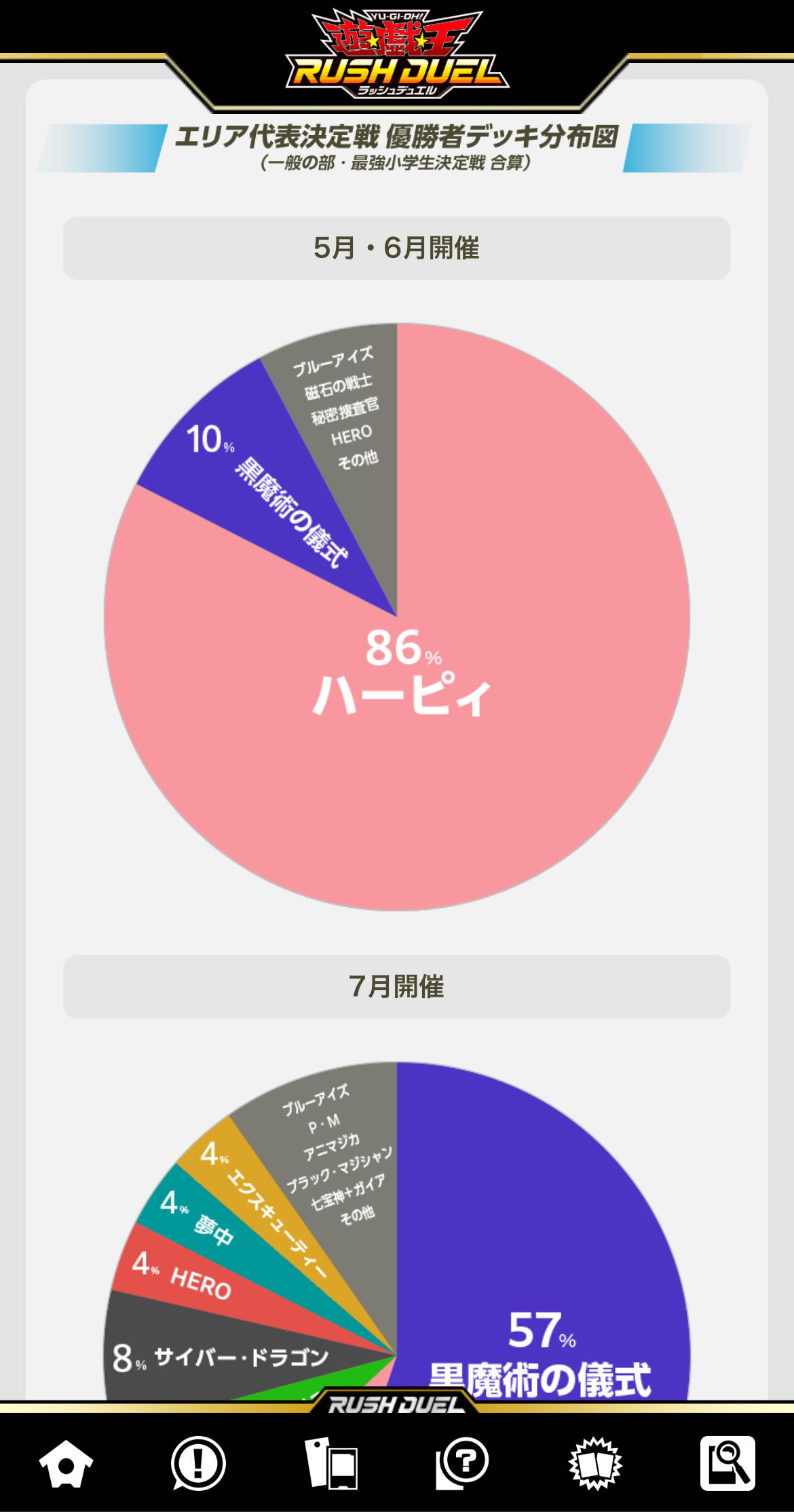Open the cards and products icon

point(331,1463)
